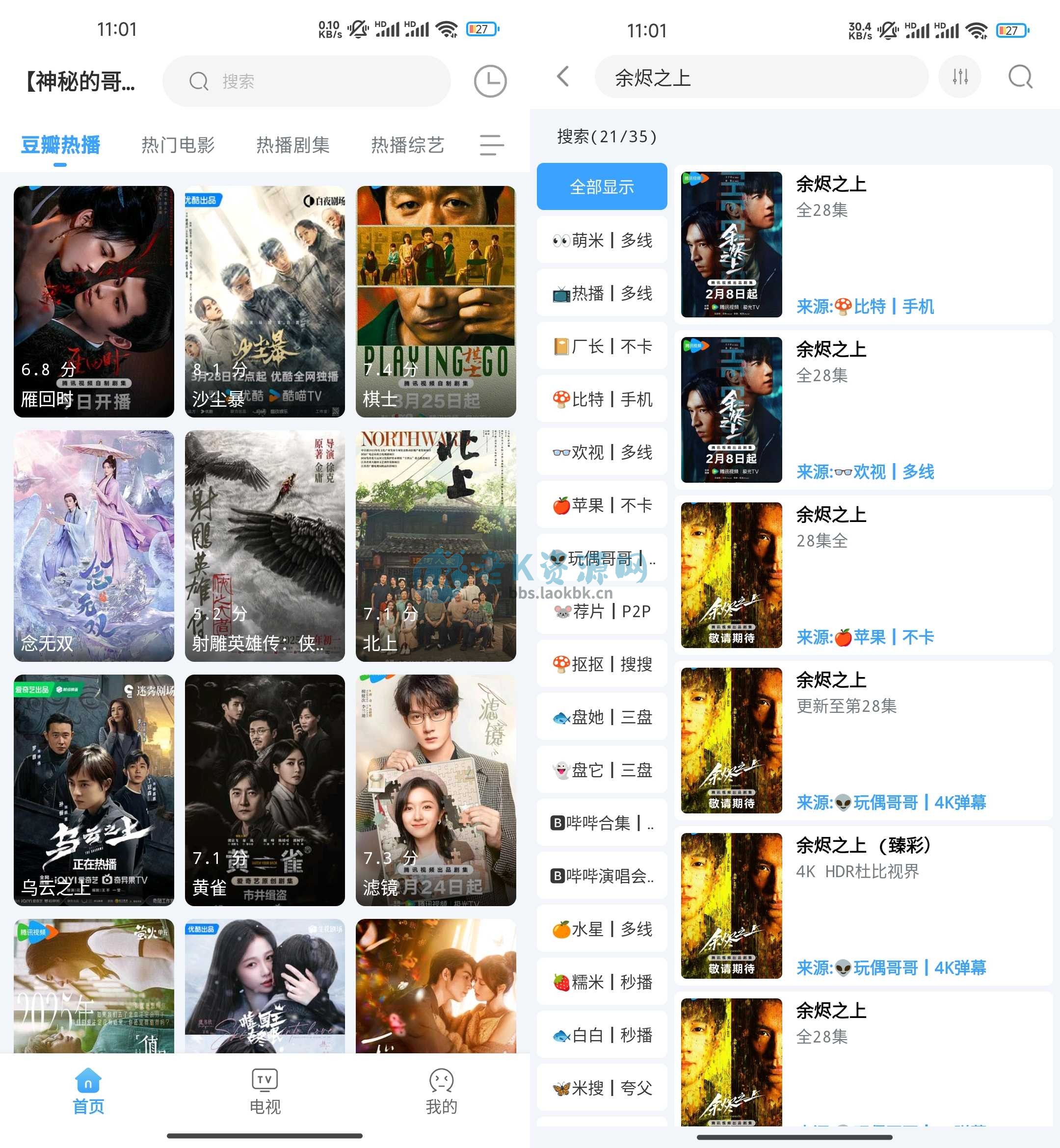1060x1148 pixels.
Task: Open the 来源:欢视|多线 source link
Action: tap(865, 472)
